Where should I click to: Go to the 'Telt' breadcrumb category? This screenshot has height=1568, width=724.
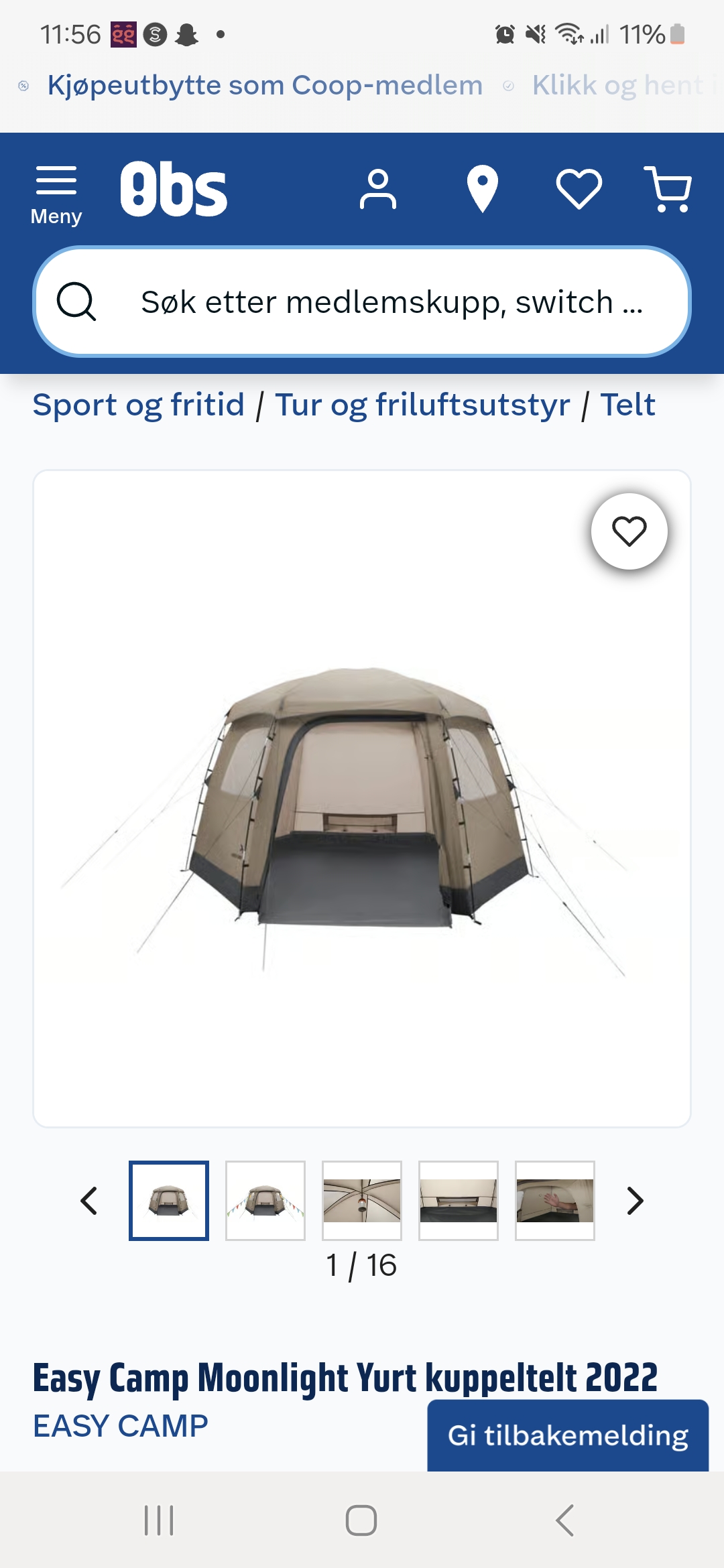pyautogui.click(x=627, y=405)
